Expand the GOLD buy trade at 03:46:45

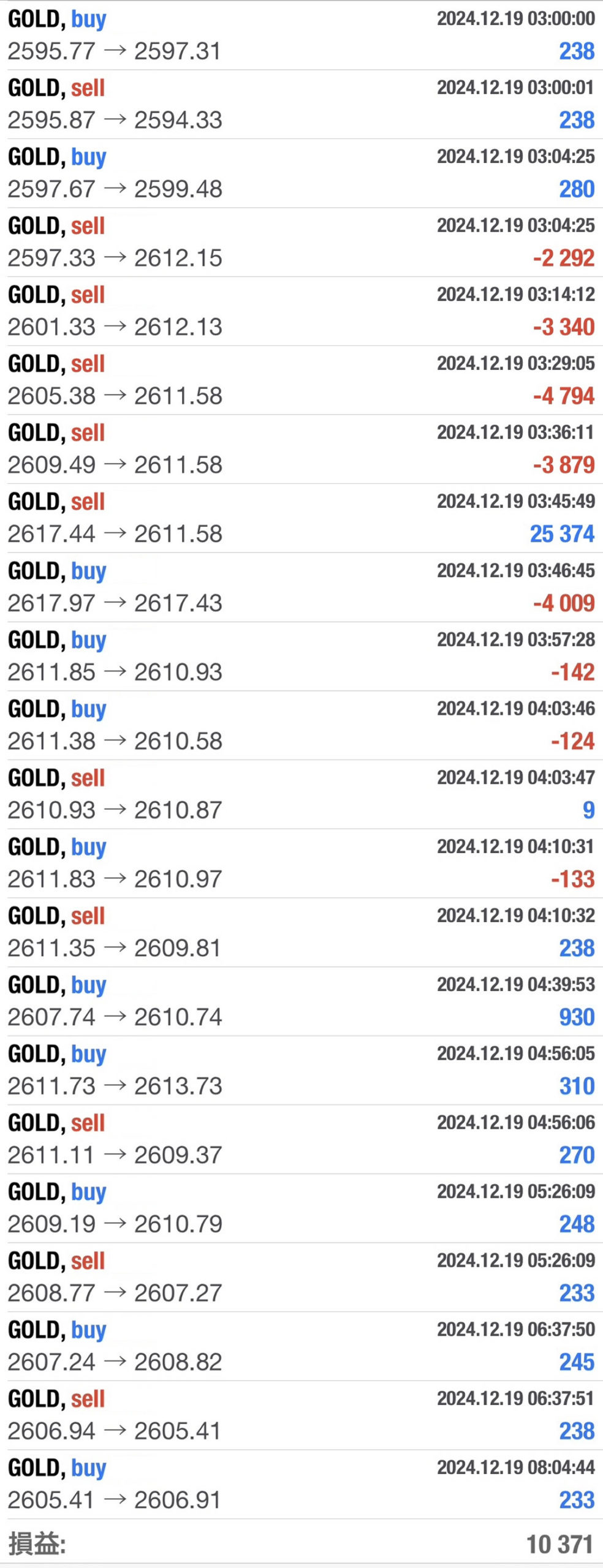click(x=301, y=587)
